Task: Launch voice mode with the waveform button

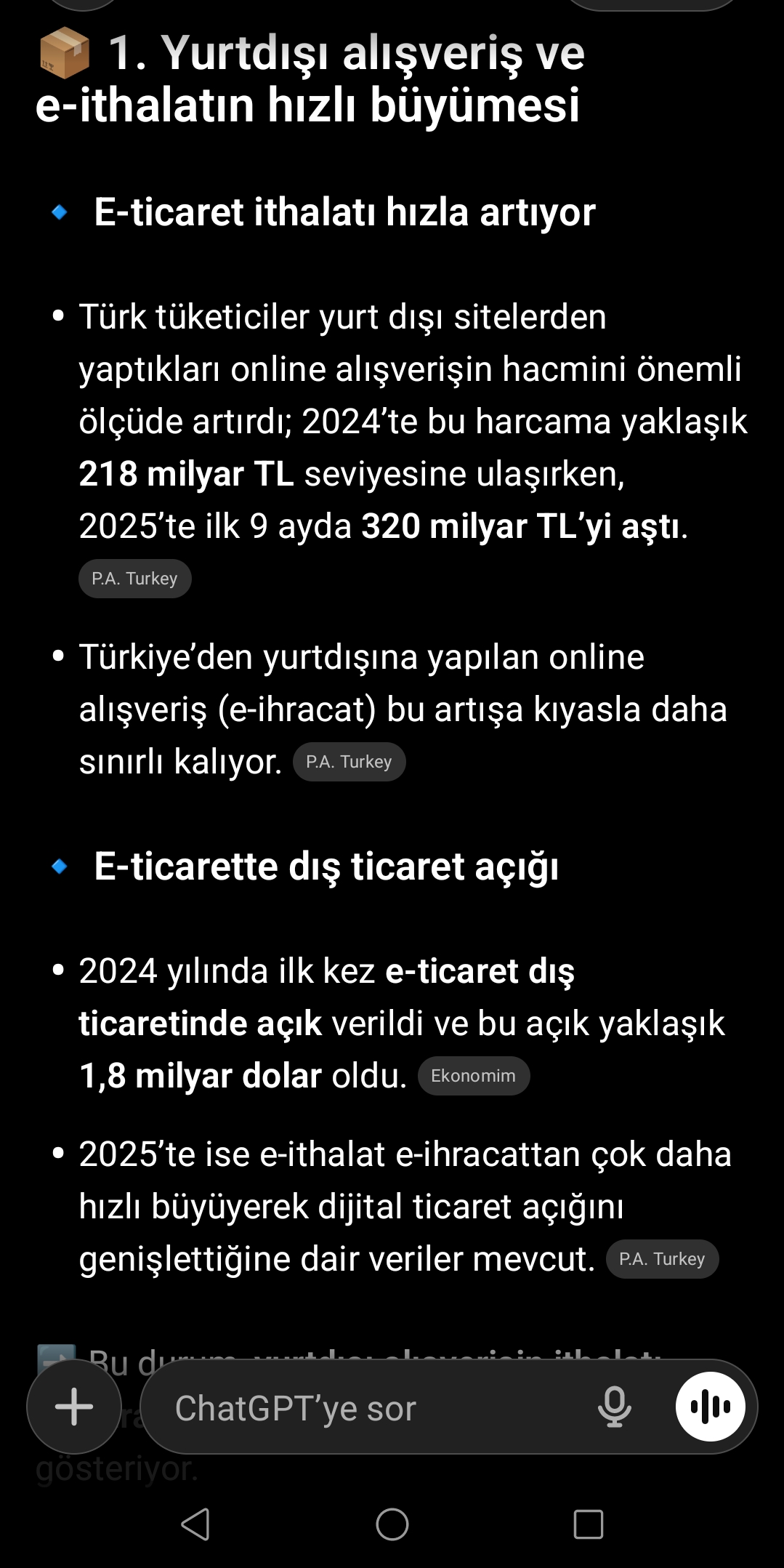Action: click(710, 1407)
